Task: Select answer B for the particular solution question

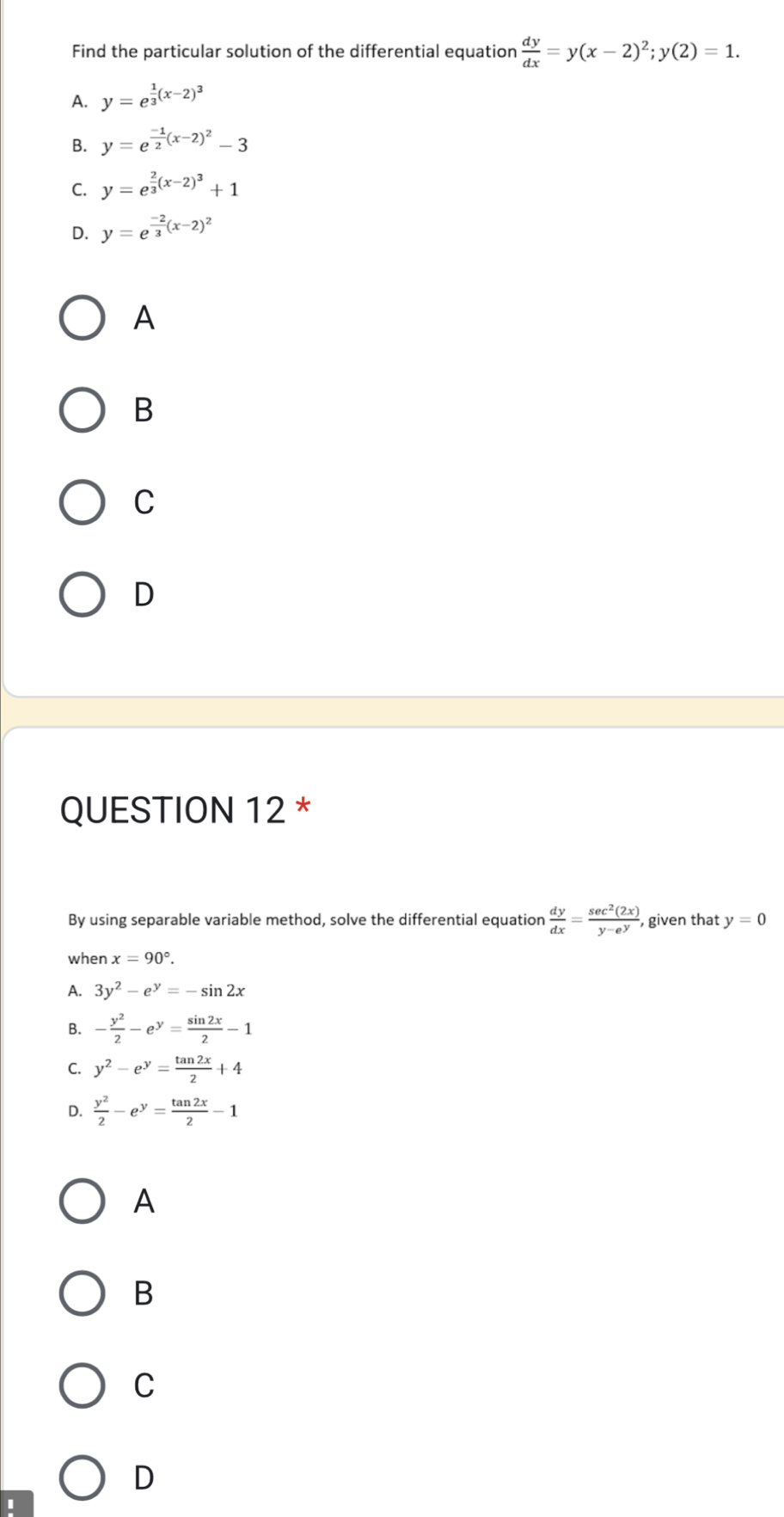Action: 83,410
